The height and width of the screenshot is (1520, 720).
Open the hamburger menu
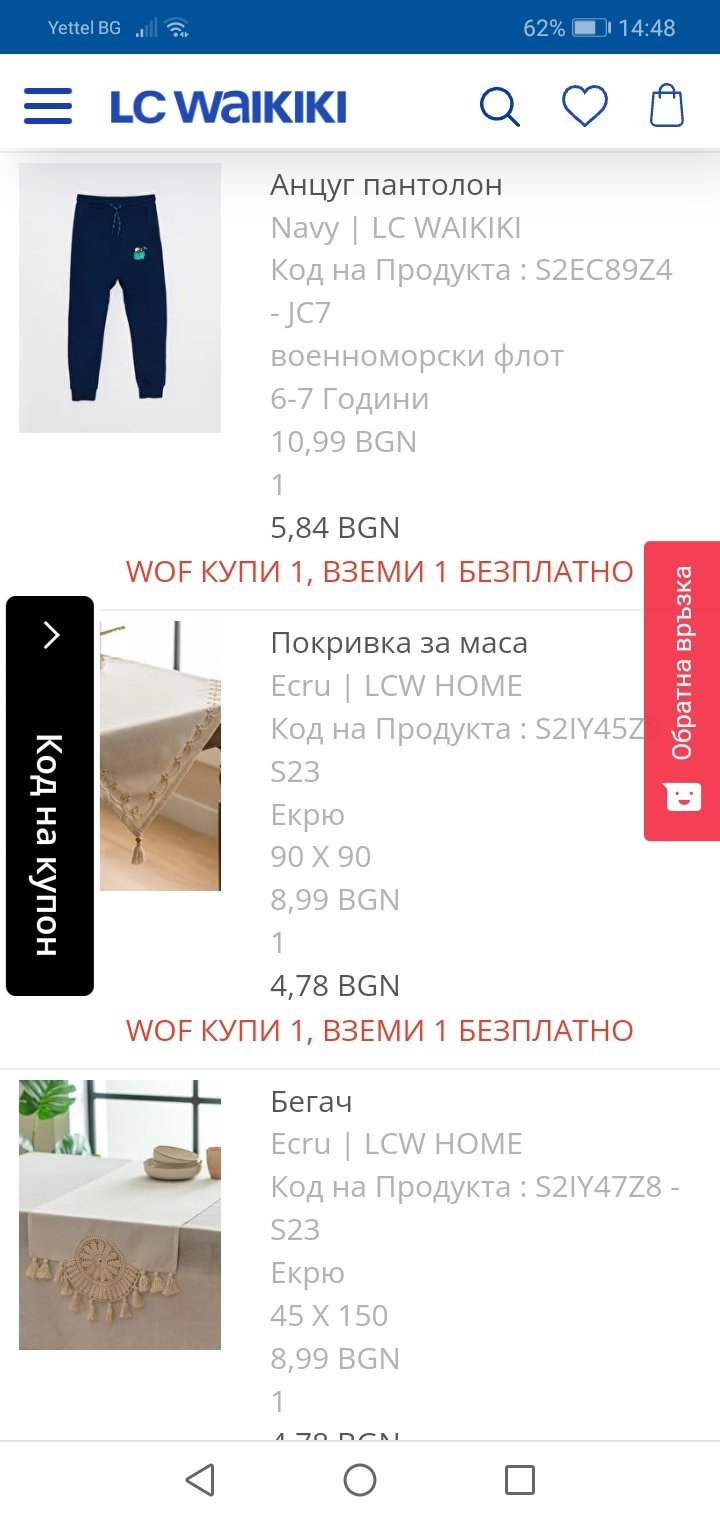[x=48, y=106]
